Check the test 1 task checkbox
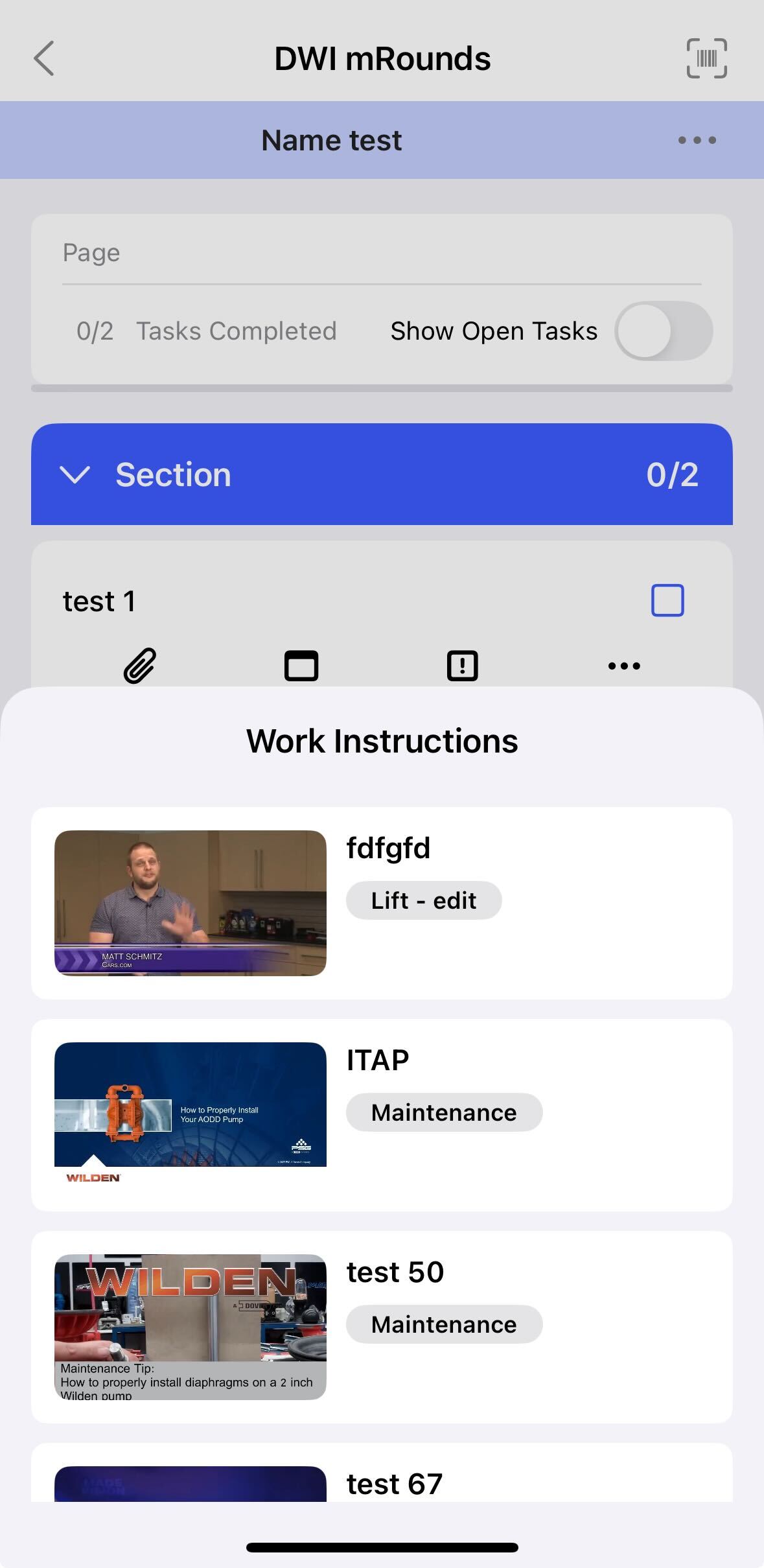 [667, 600]
